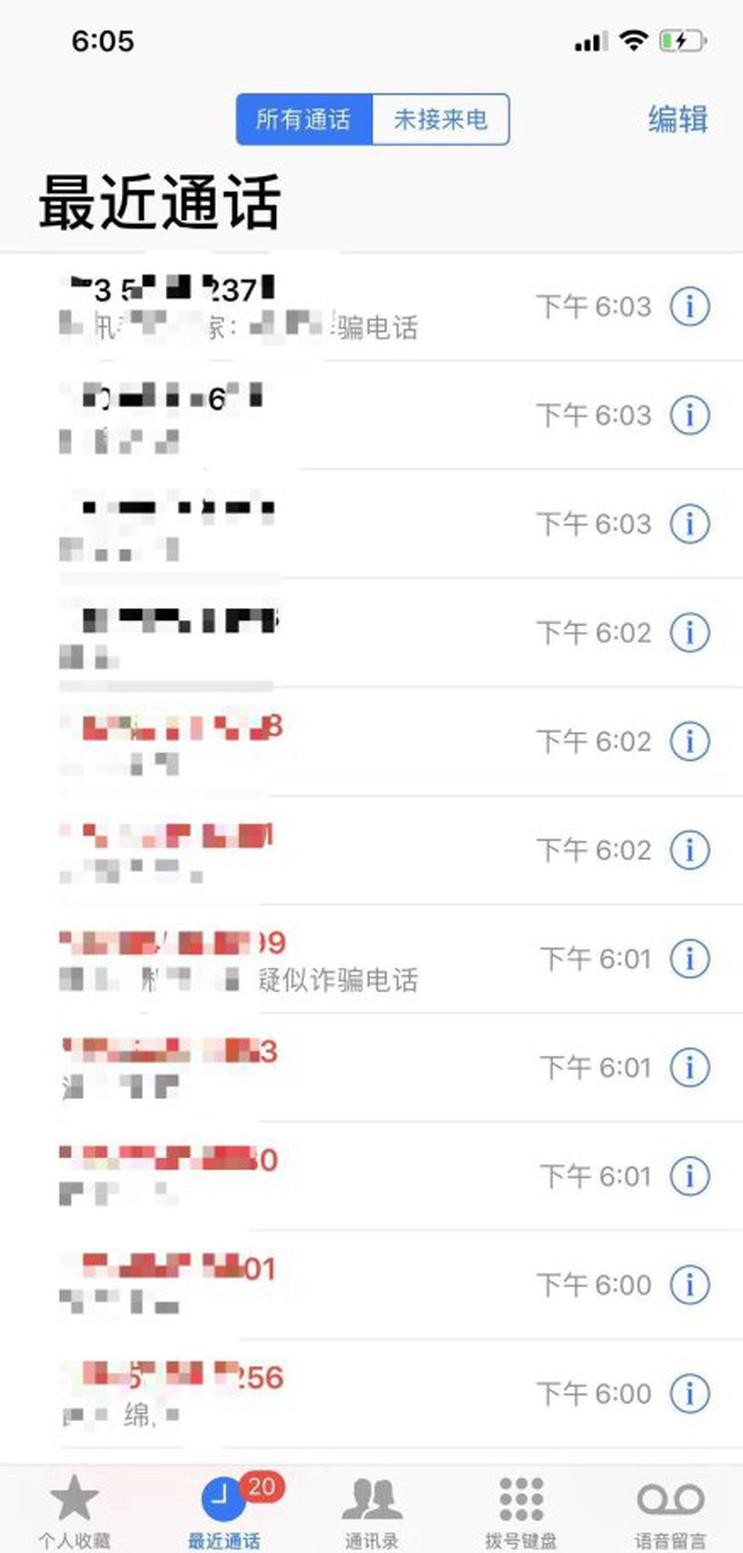The height and width of the screenshot is (1553, 743).
Task: Open info for the 6:03 call containing 237
Action: pos(689,306)
